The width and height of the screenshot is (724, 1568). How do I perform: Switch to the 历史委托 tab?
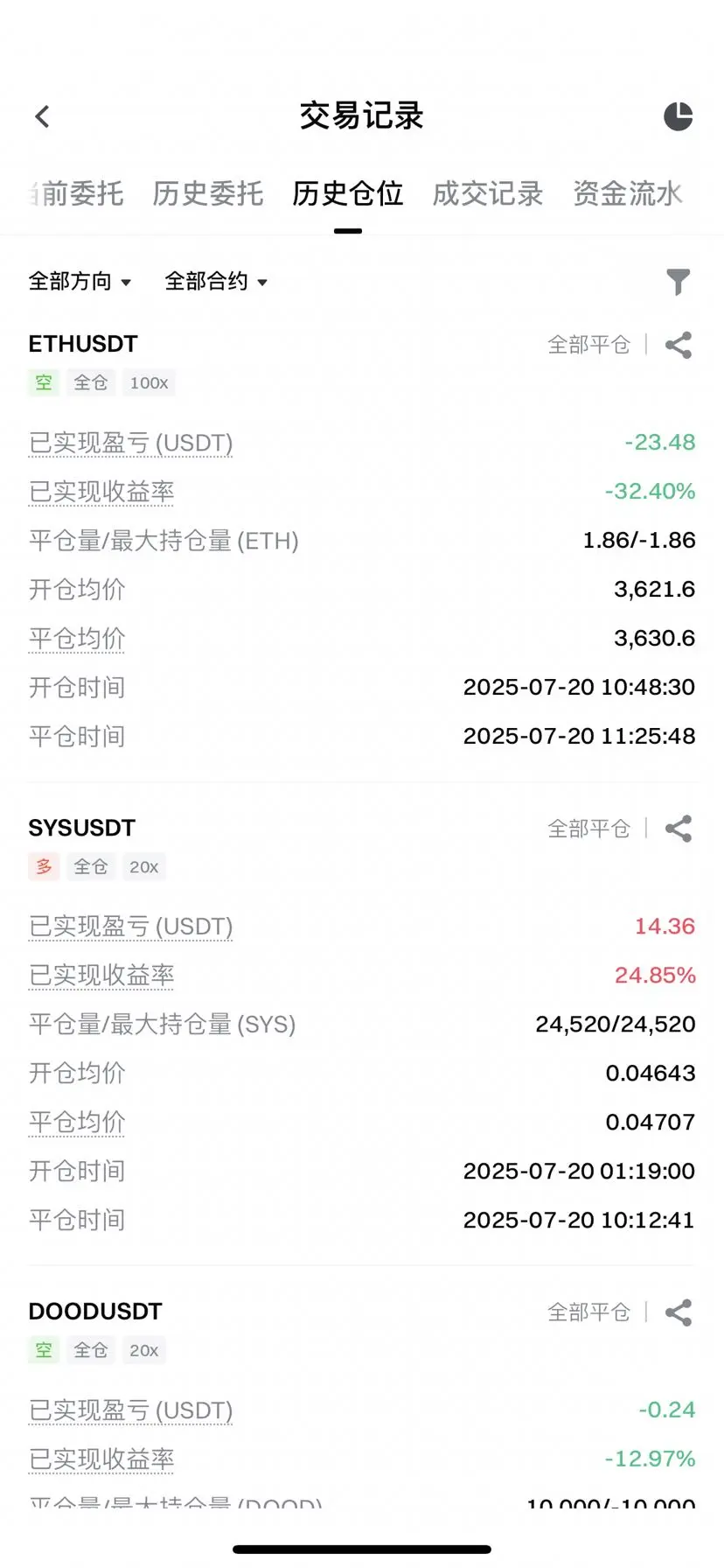(x=207, y=193)
